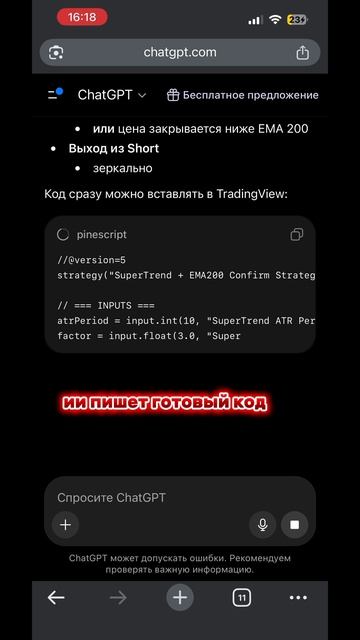Copy the pinescript code block
The width and height of the screenshot is (360, 640).
[297, 235]
